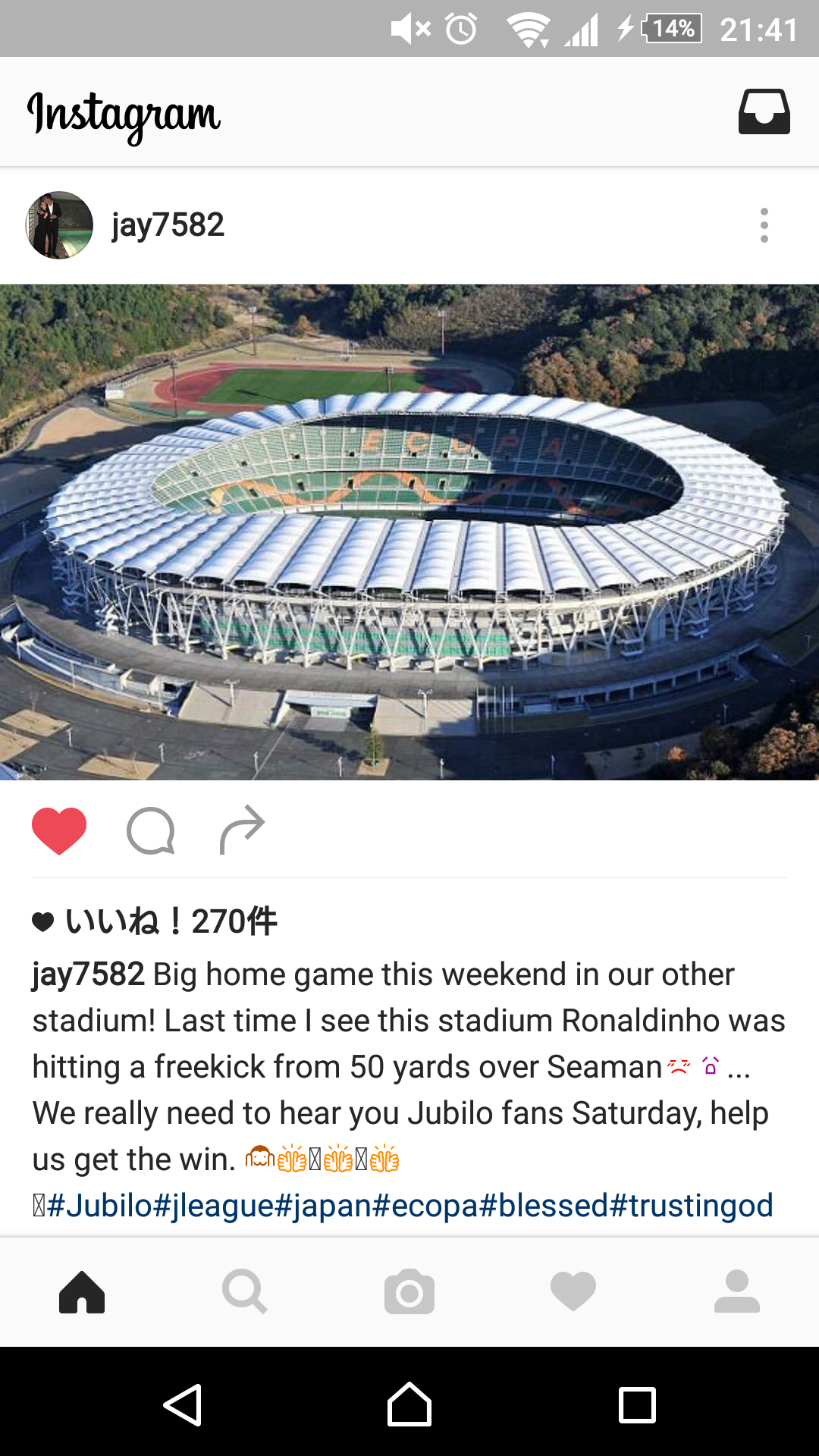Switch to the Activity heart tab
The height and width of the screenshot is (1456, 819).
tap(573, 1291)
